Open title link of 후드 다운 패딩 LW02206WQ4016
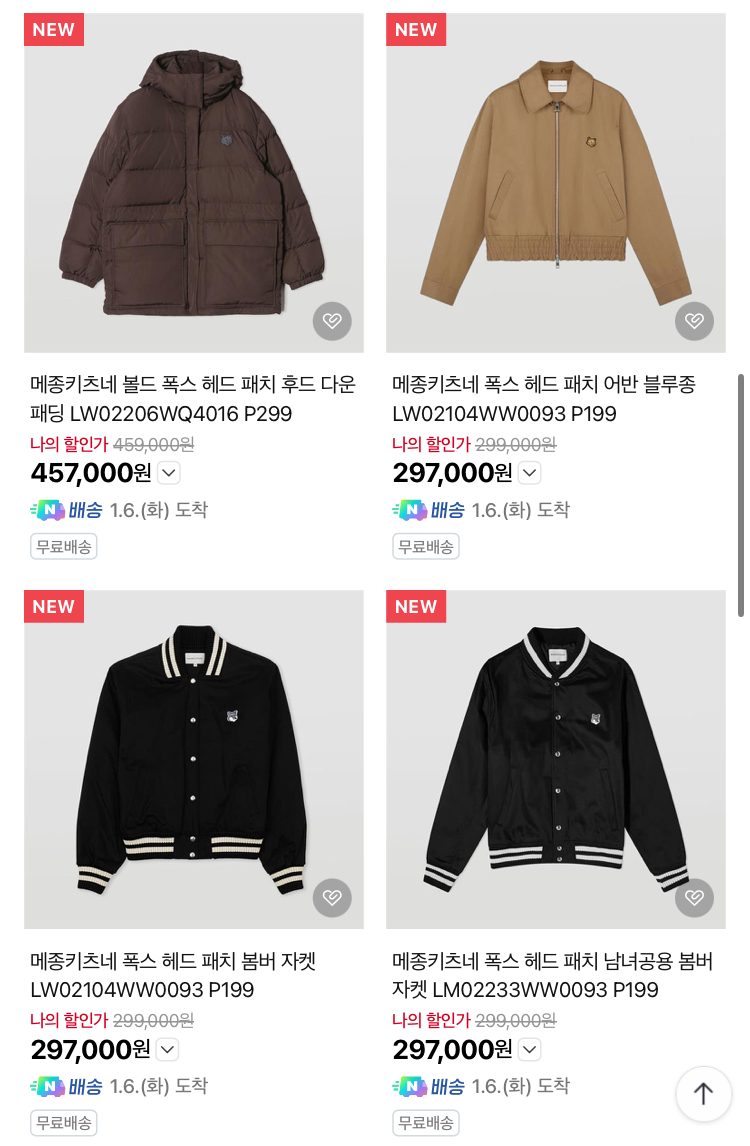Screen dimensions: 750x1146 tap(193, 398)
